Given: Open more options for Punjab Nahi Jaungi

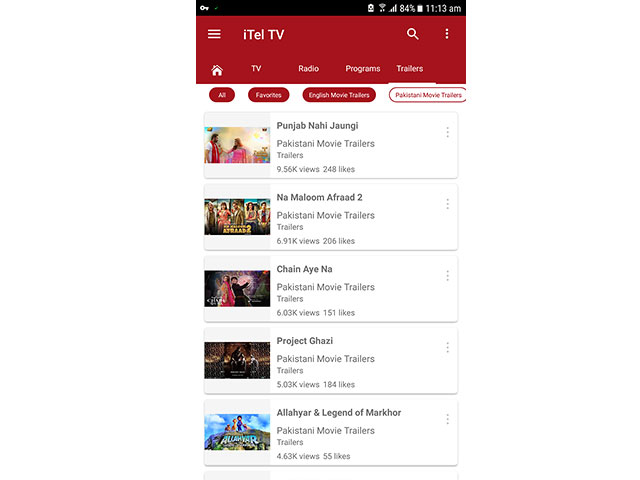Looking at the screenshot, I should click(x=447, y=132).
